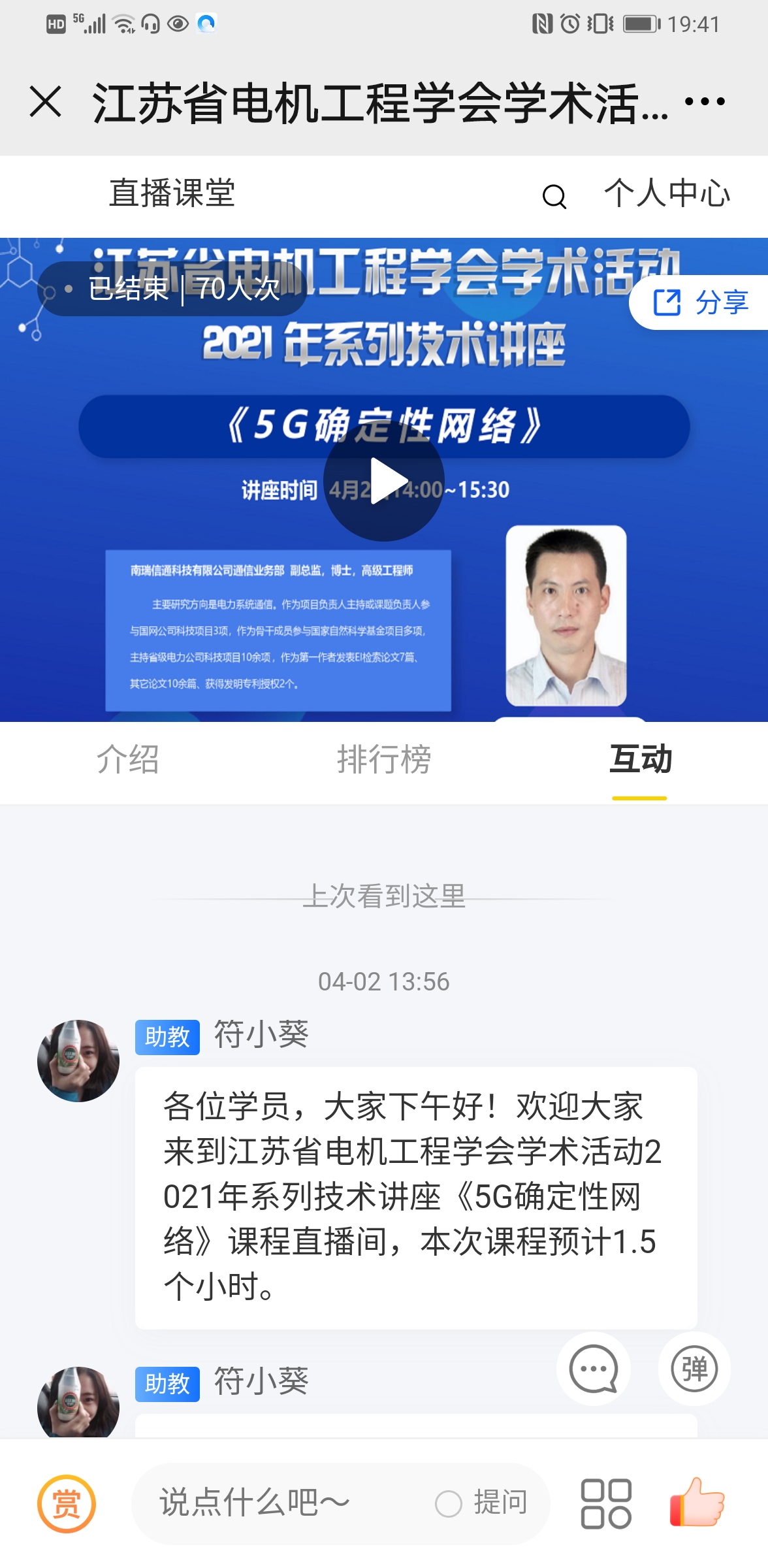Tap the search magnifier icon

[554, 196]
